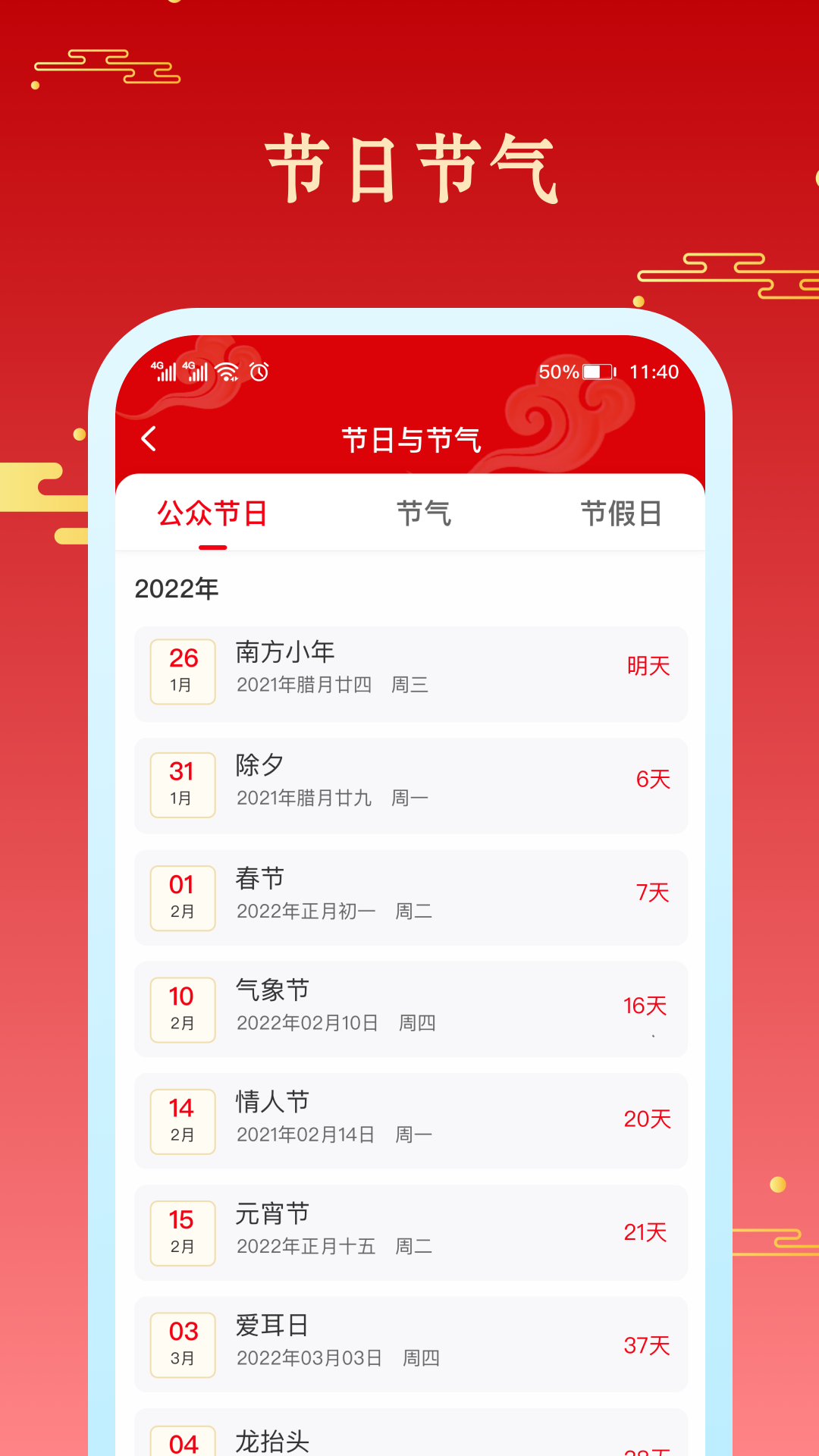
Task: Select the date badge 01 for 春节
Action: click(x=182, y=896)
